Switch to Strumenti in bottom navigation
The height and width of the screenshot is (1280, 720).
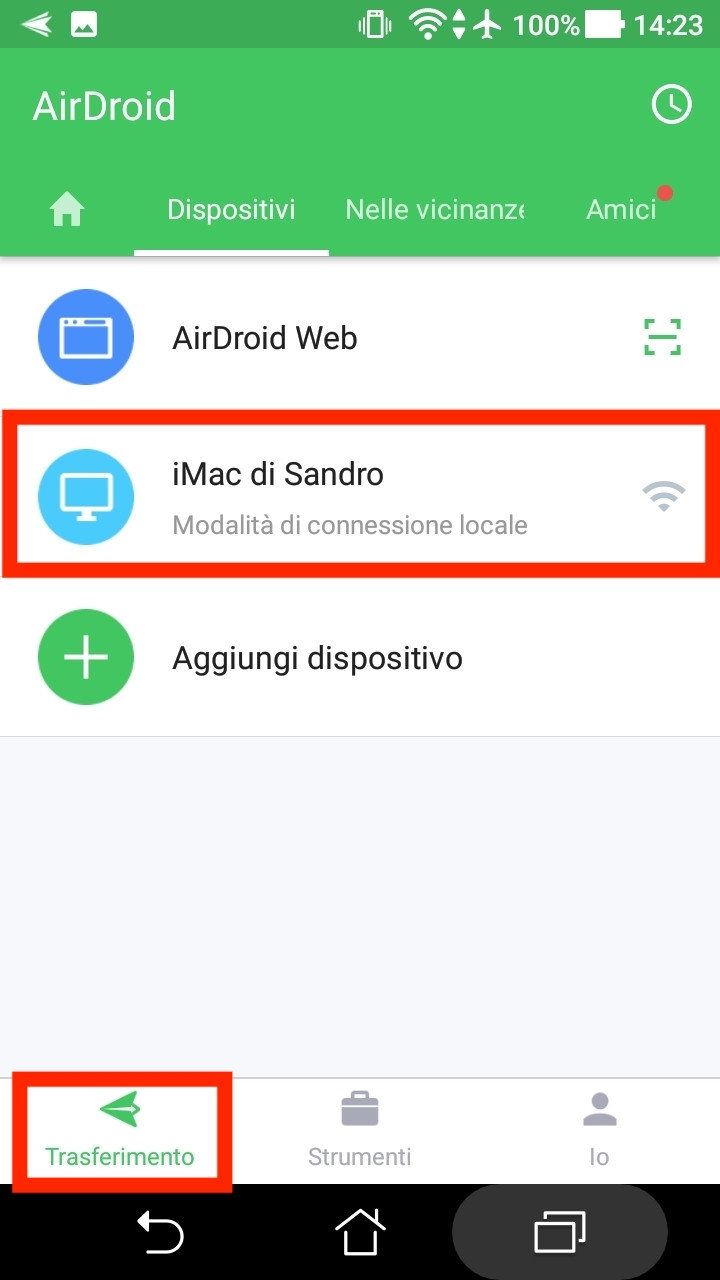pos(360,1131)
